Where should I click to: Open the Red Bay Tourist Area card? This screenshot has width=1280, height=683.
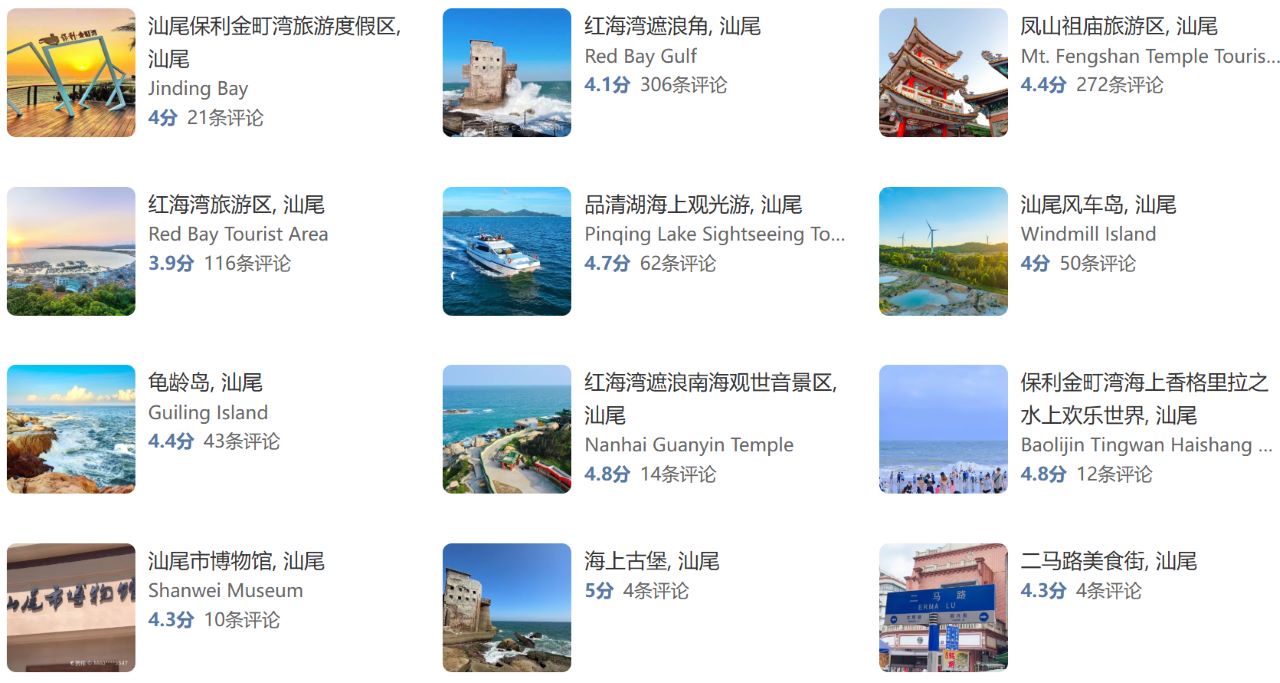pos(236,206)
